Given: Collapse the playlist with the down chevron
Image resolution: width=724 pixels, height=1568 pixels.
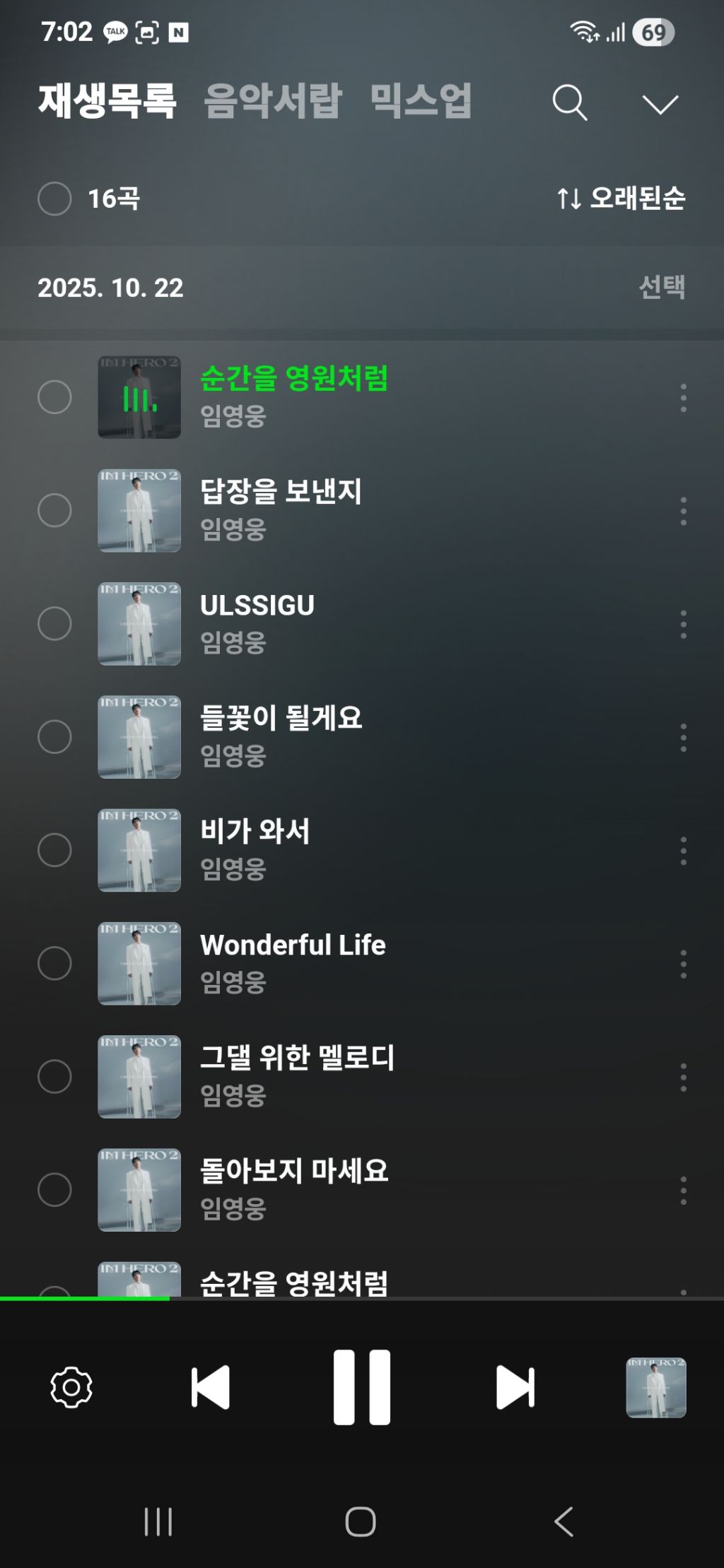Looking at the screenshot, I should (660, 104).
